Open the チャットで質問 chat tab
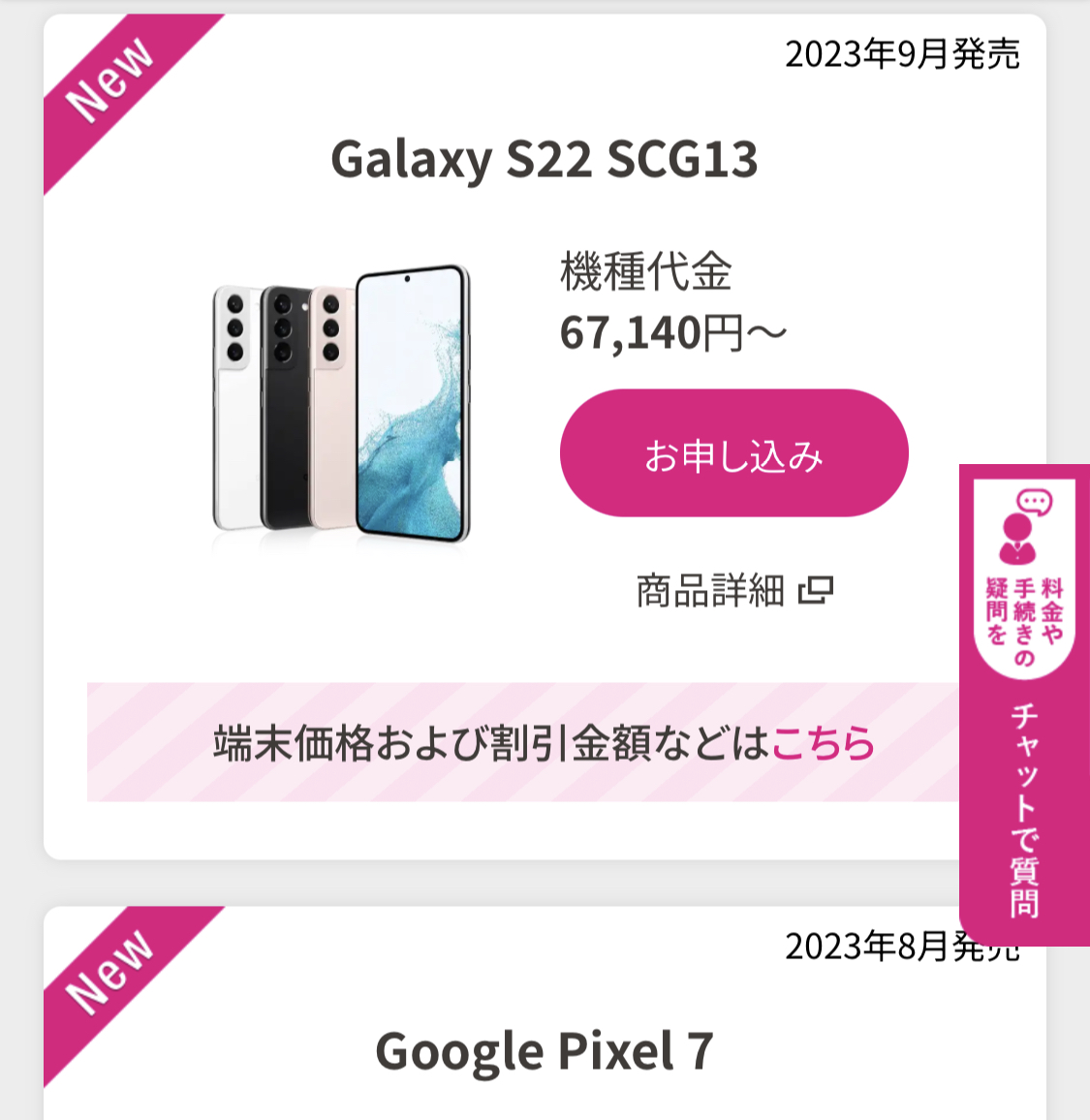 [x=1024, y=705]
